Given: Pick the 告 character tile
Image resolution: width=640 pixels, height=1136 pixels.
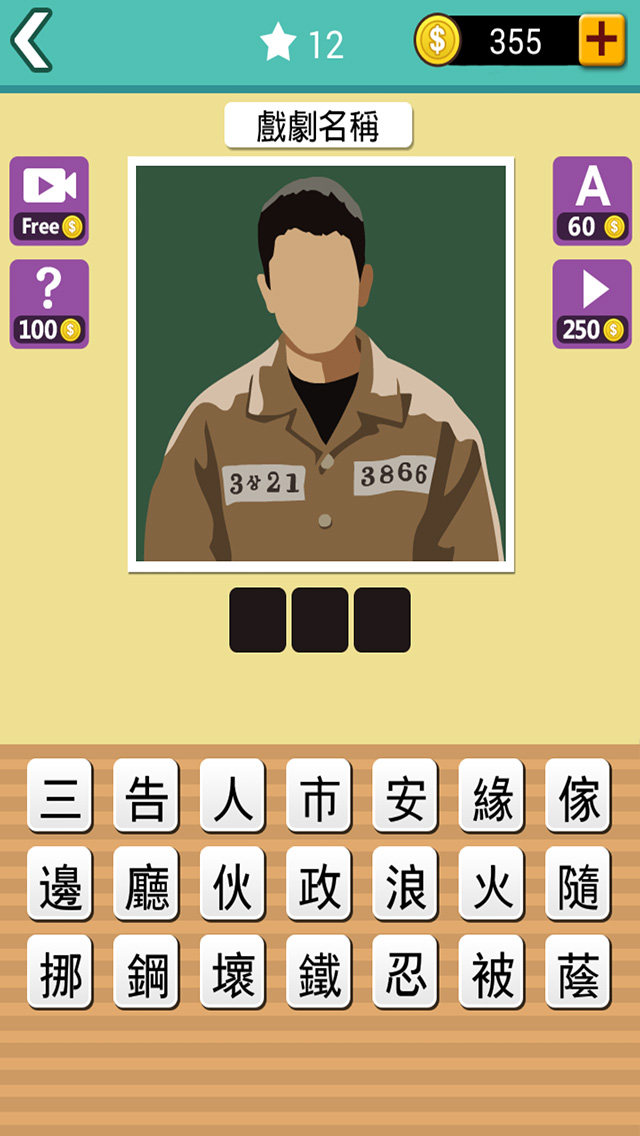Looking at the screenshot, I should pos(146,796).
